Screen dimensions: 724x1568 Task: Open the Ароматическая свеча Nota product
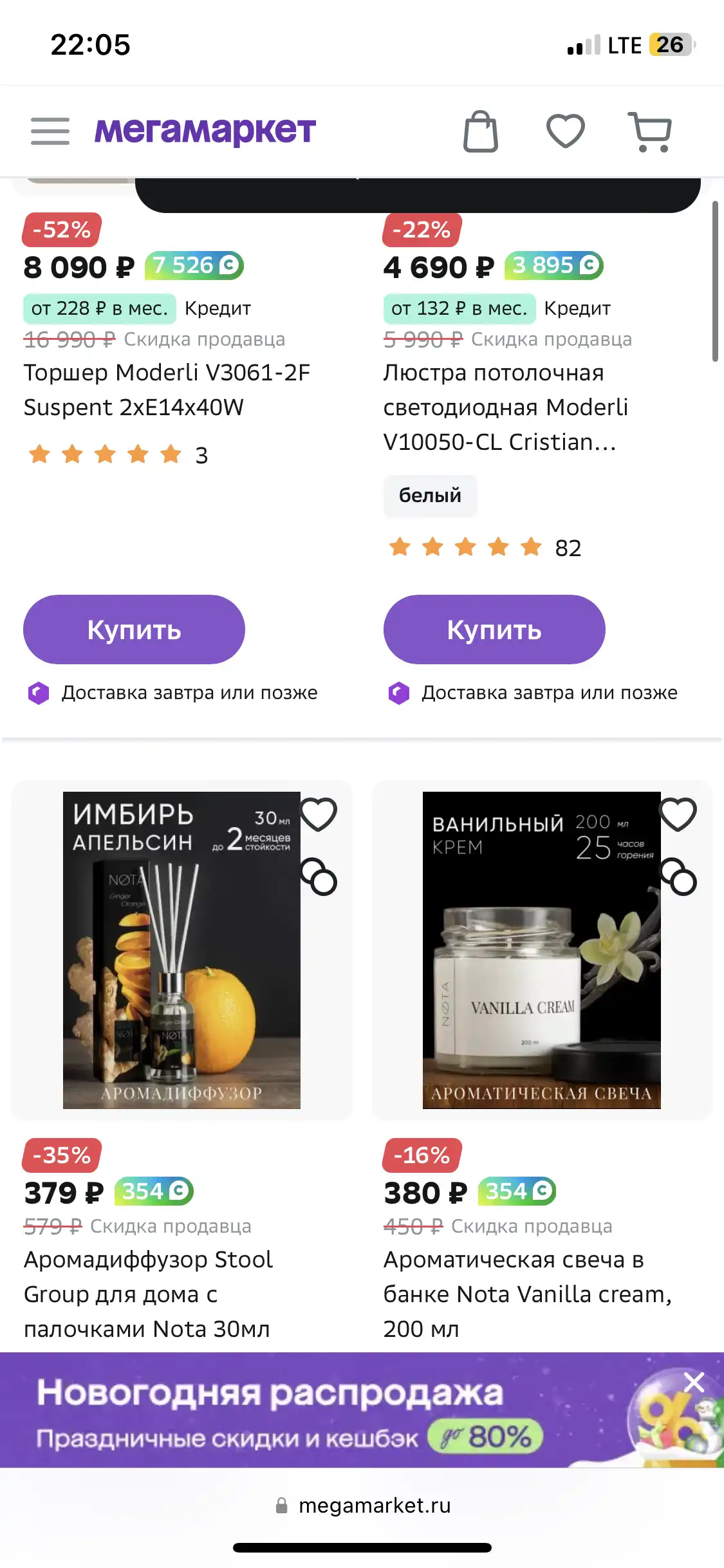click(x=528, y=1294)
